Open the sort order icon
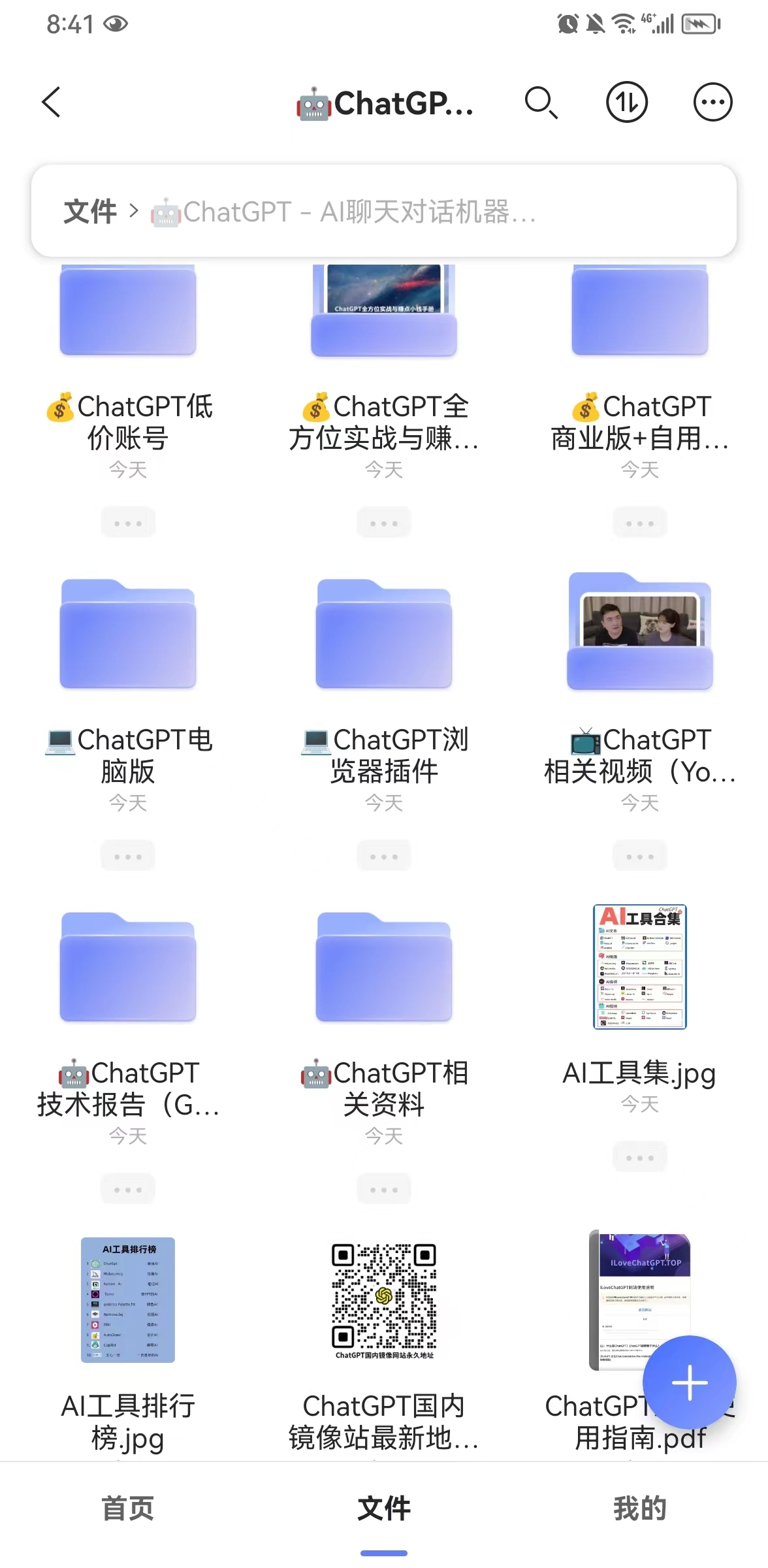The height and width of the screenshot is (1568, 768). tap(626, 103)
